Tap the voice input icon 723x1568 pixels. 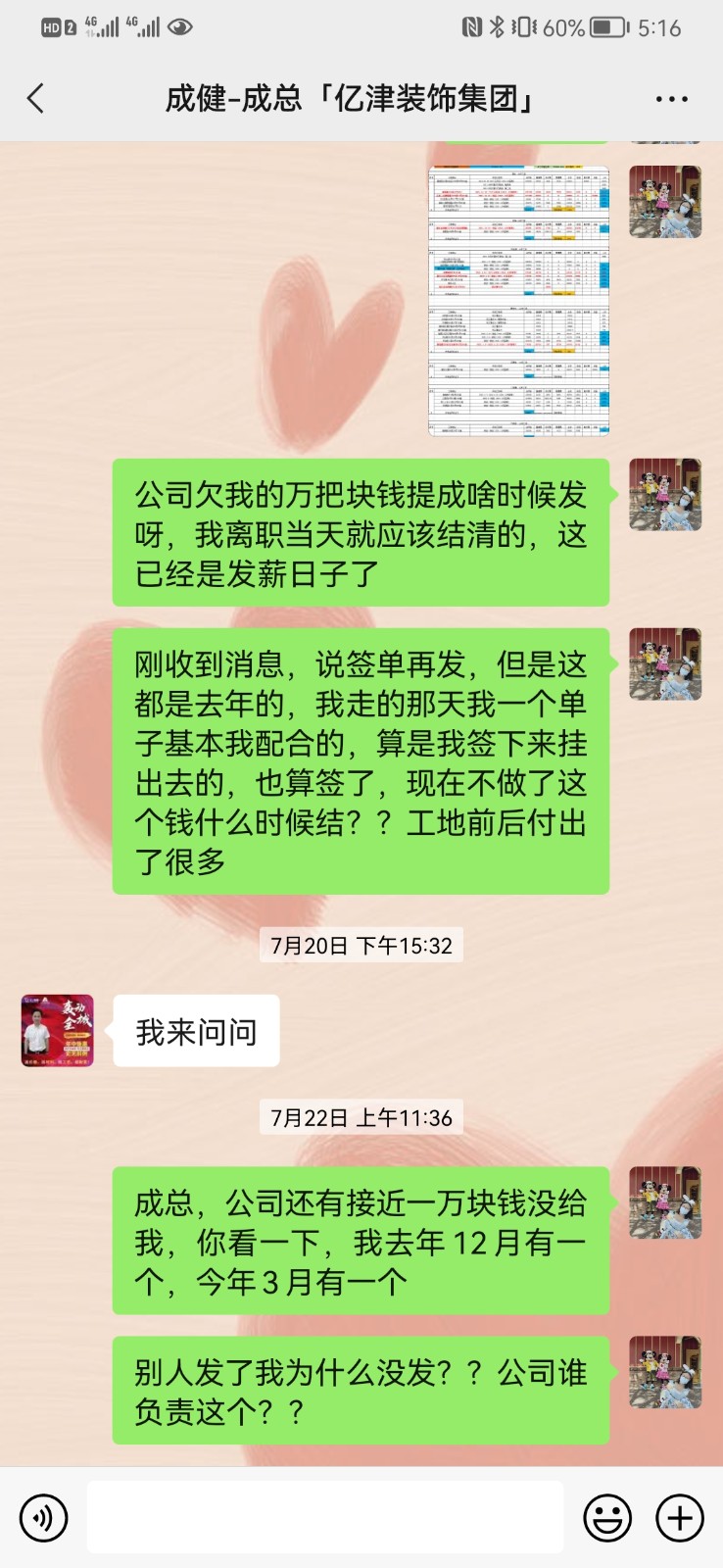43,1518
